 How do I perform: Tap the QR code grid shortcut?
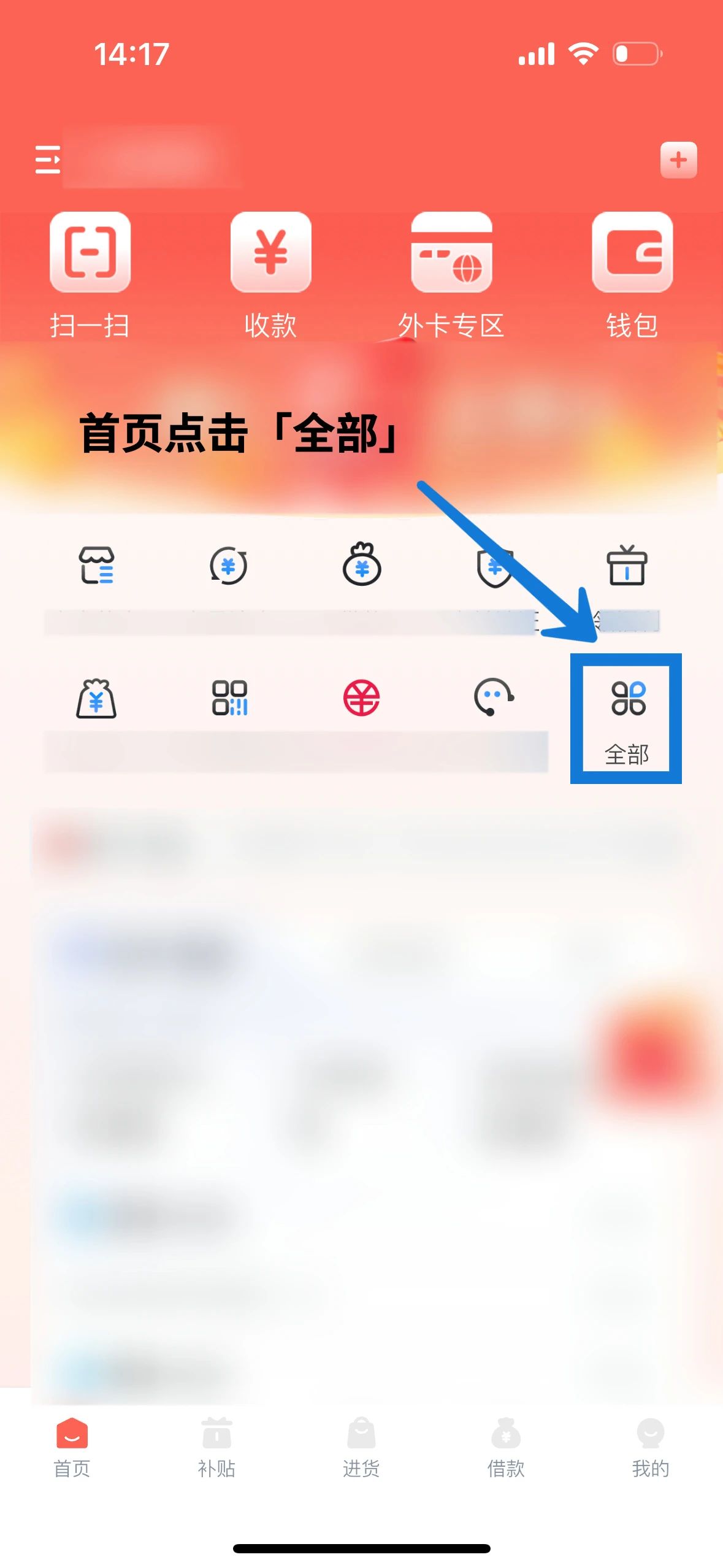click(x=229, y=698)
